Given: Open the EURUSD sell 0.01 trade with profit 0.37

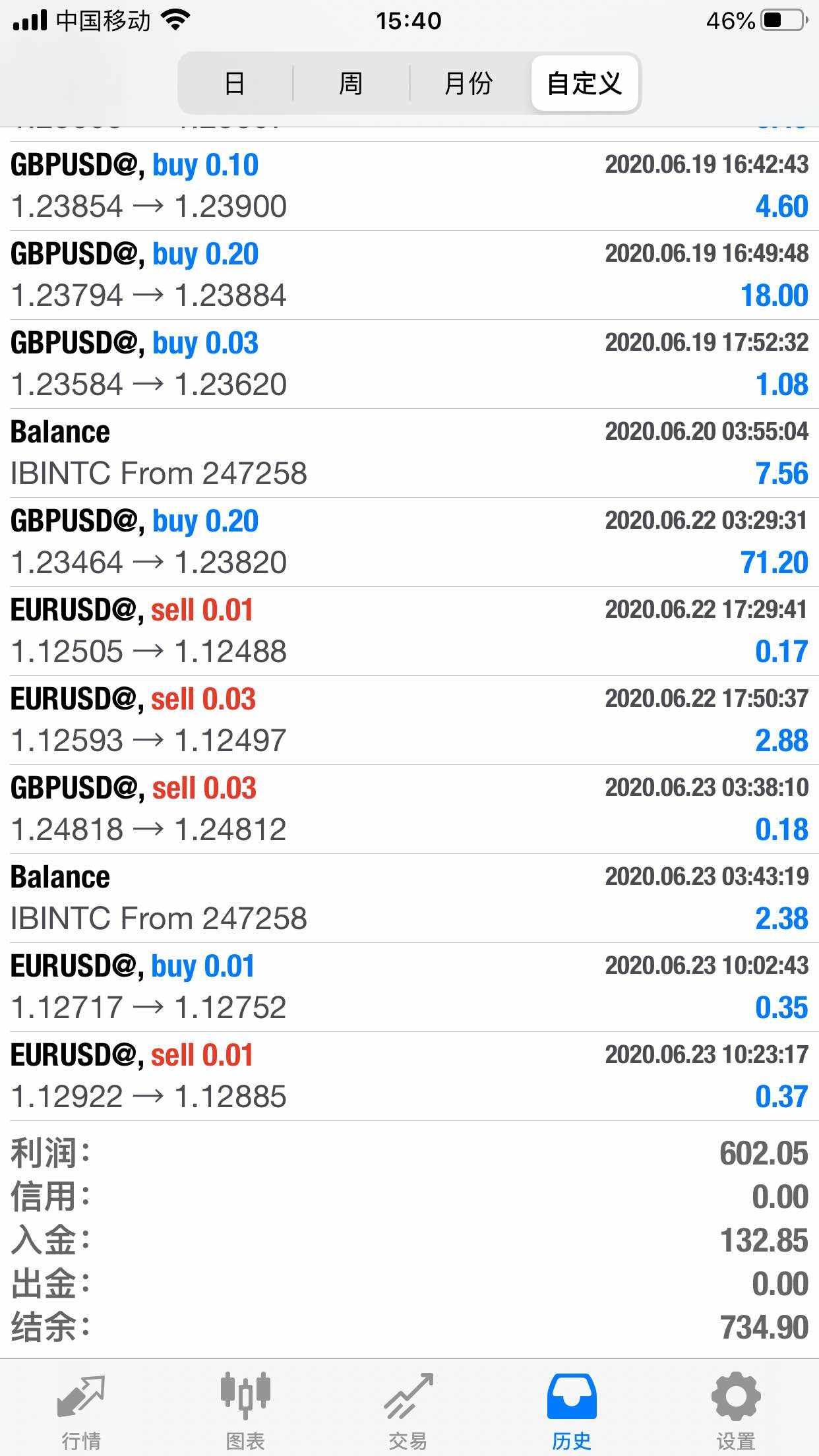Looking at the screenshot, I should pos(409,1076).
